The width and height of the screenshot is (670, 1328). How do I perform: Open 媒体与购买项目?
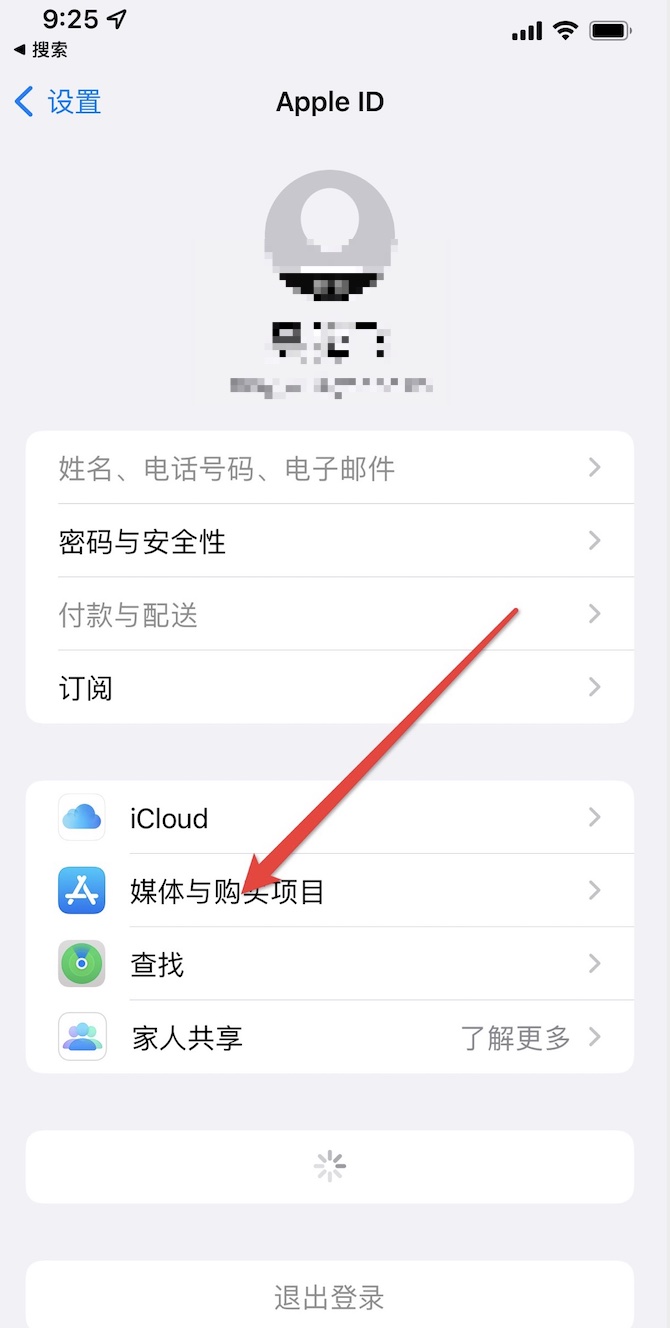click(x=329, y=891)
